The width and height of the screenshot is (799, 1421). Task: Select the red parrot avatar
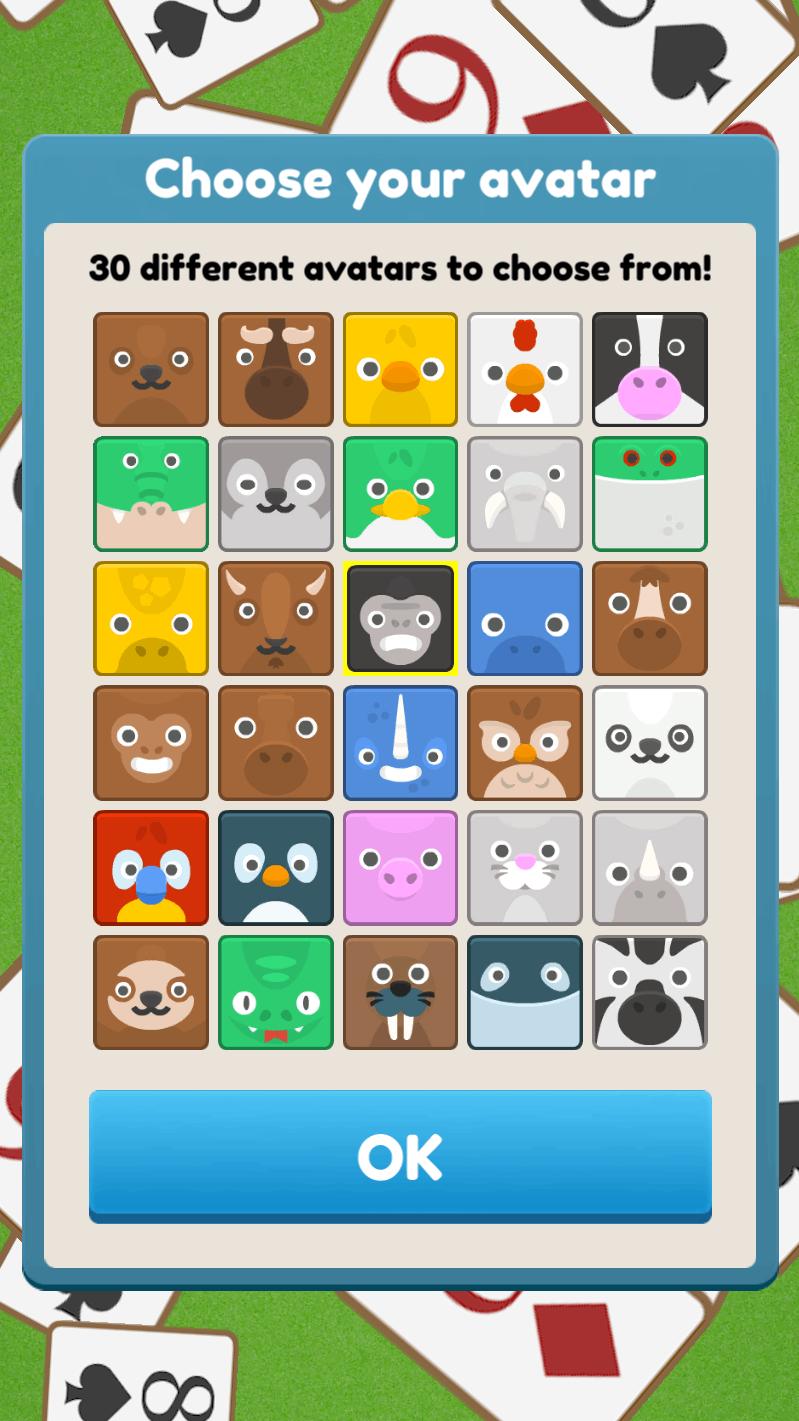coord(151,867)
